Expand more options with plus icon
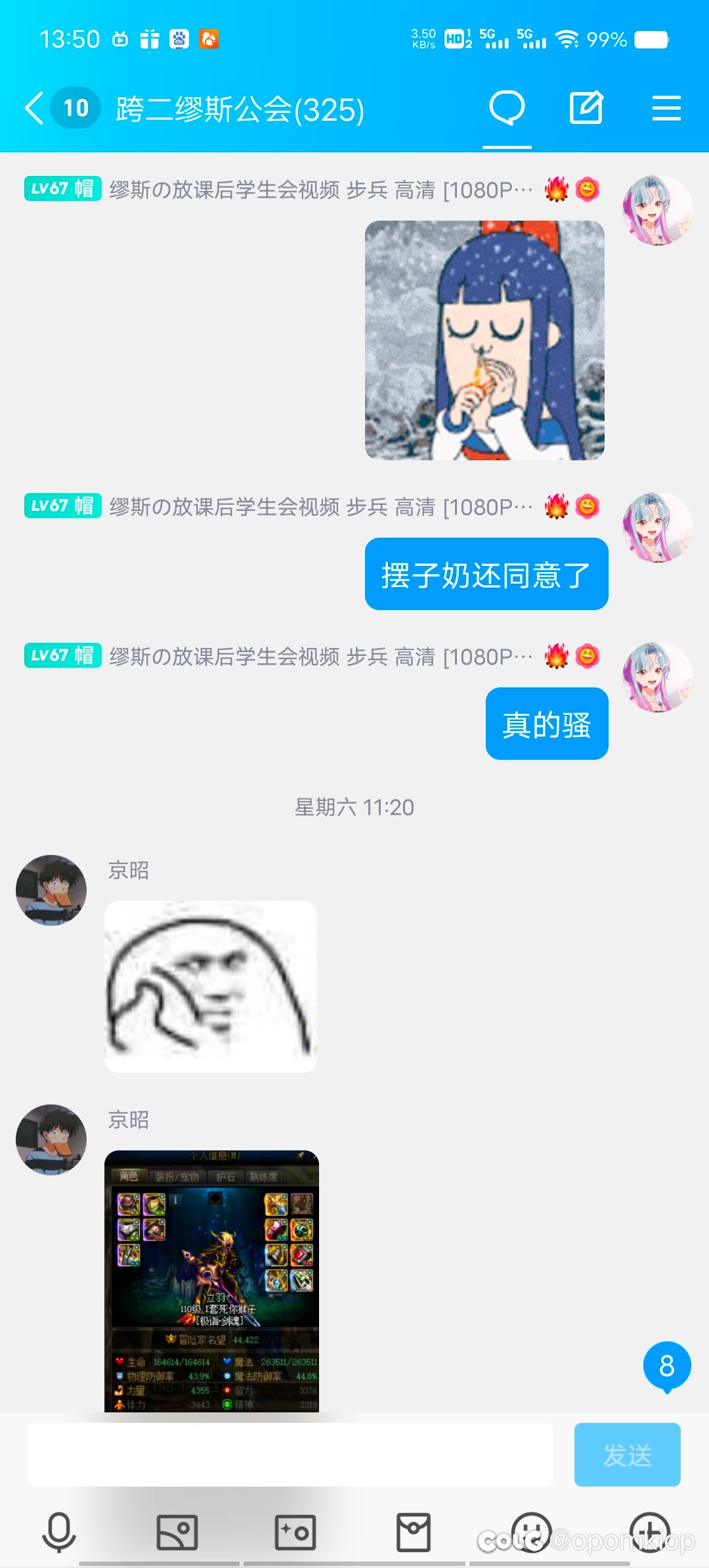This screenshot has width=709, height=1568. point(650,1532)
